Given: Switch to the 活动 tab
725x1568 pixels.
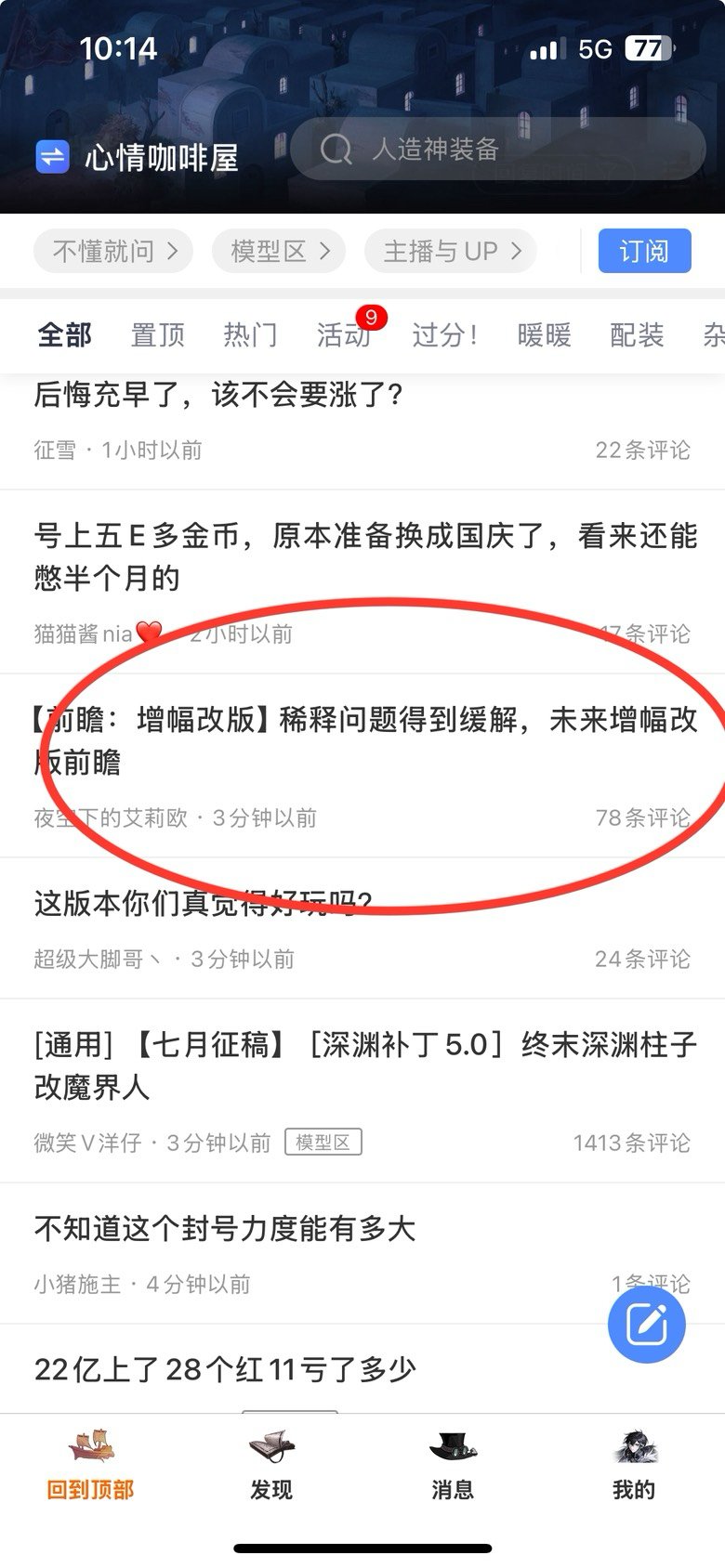Looking at the screenshot, I should (x=343, y=334).
